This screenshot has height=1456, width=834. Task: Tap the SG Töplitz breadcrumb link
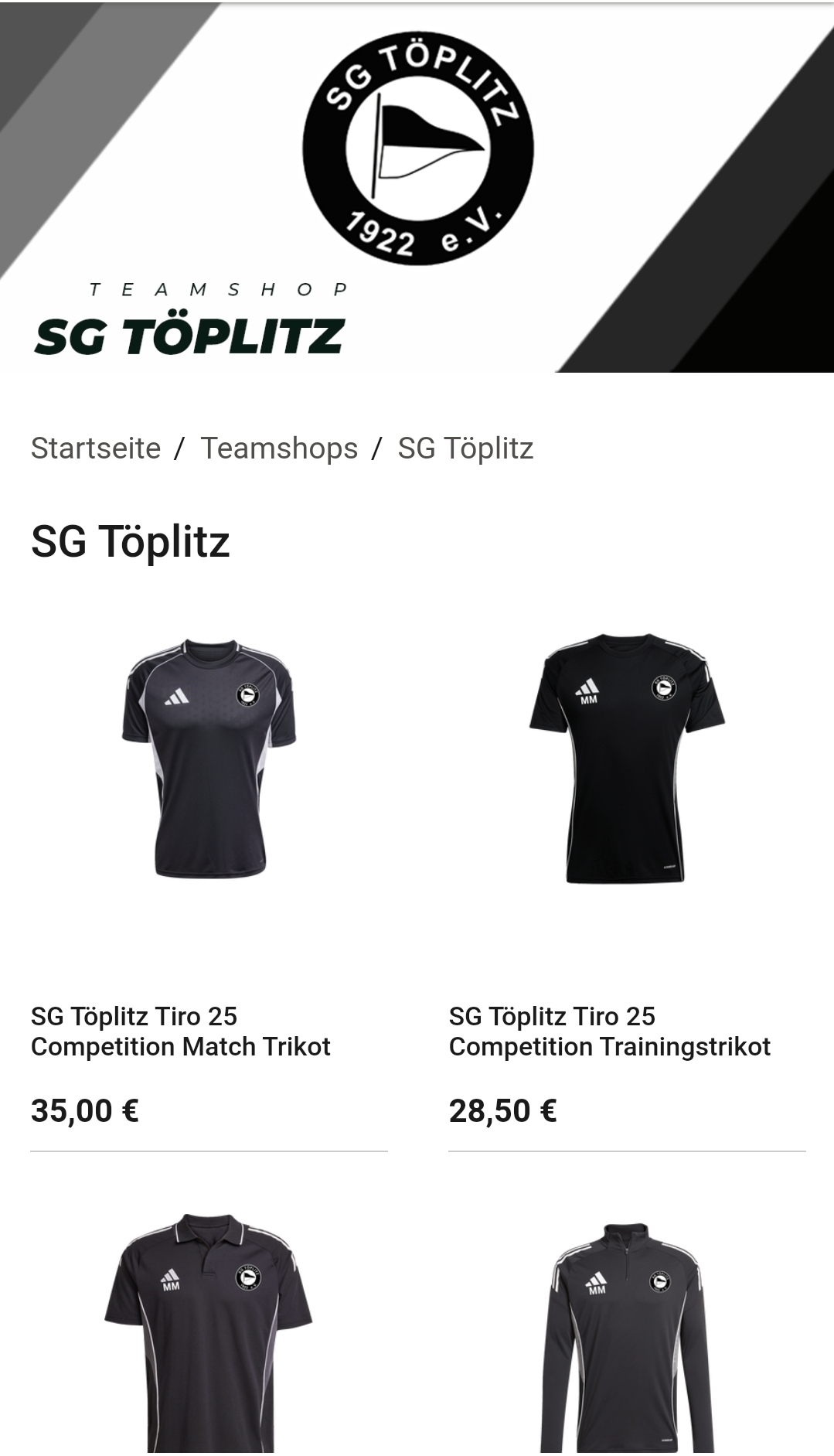(465, 448)
